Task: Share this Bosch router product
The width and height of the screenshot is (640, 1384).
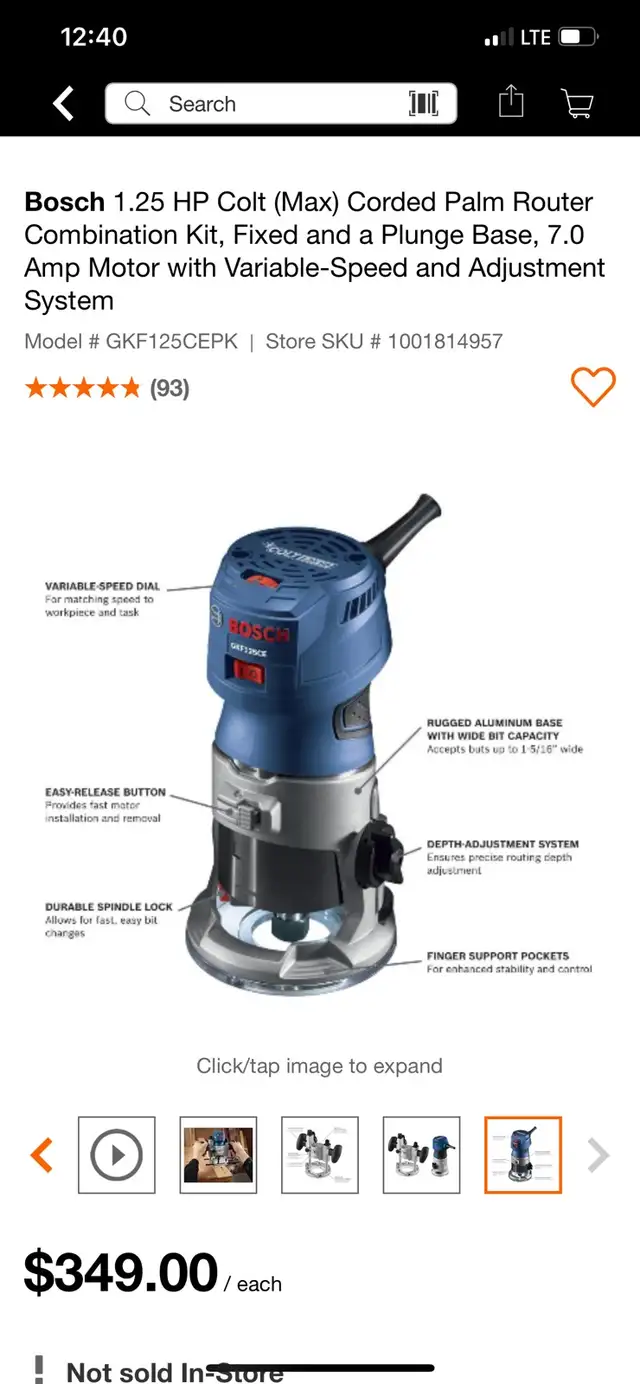Action: pyautogui.click(x=511, y=102)
